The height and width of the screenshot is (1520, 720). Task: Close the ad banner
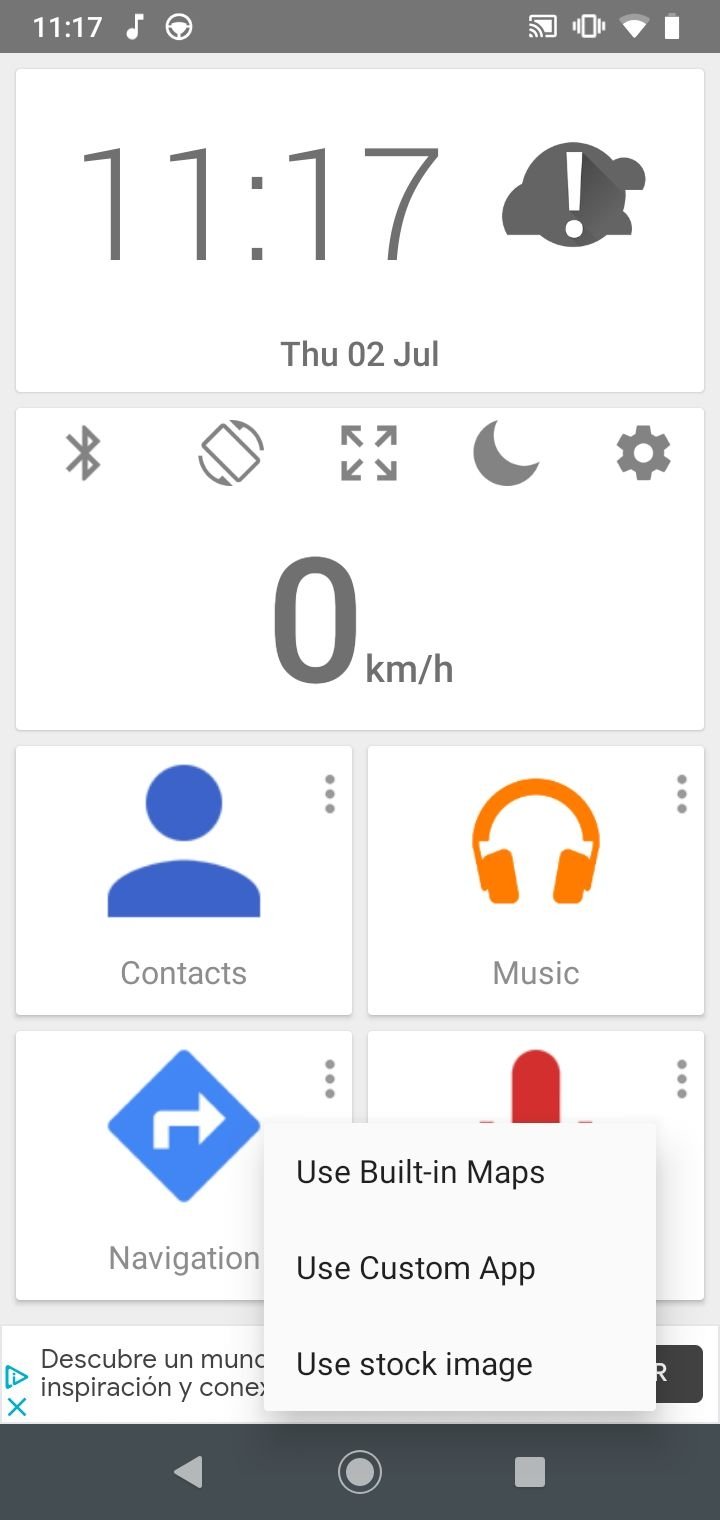(x=17, y=1406)
